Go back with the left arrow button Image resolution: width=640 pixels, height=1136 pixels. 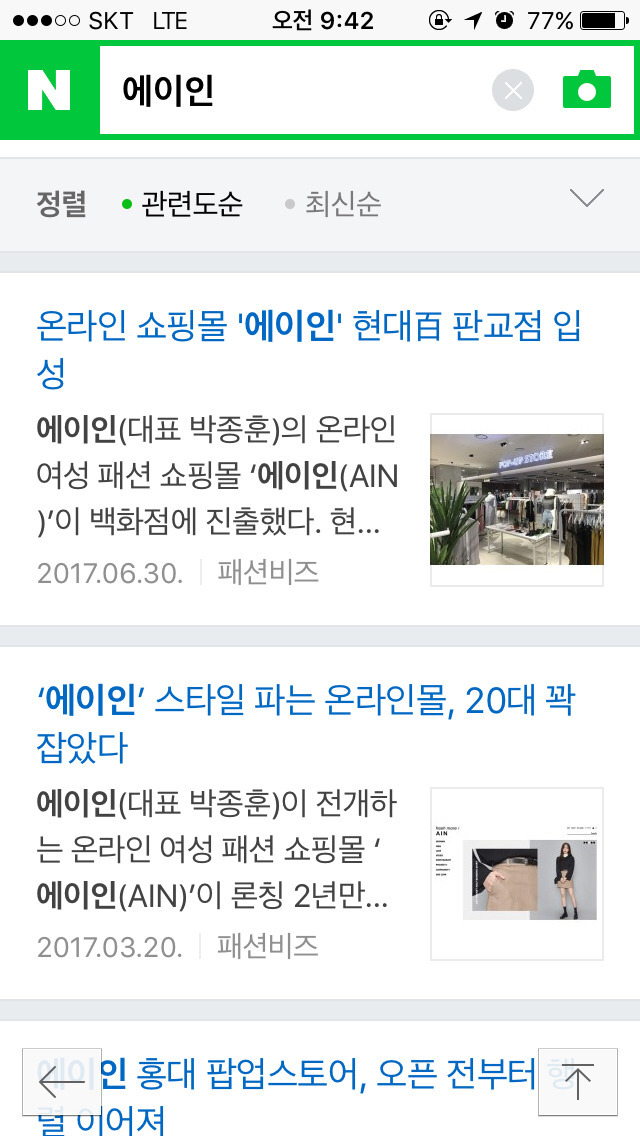pos(61,1081)
